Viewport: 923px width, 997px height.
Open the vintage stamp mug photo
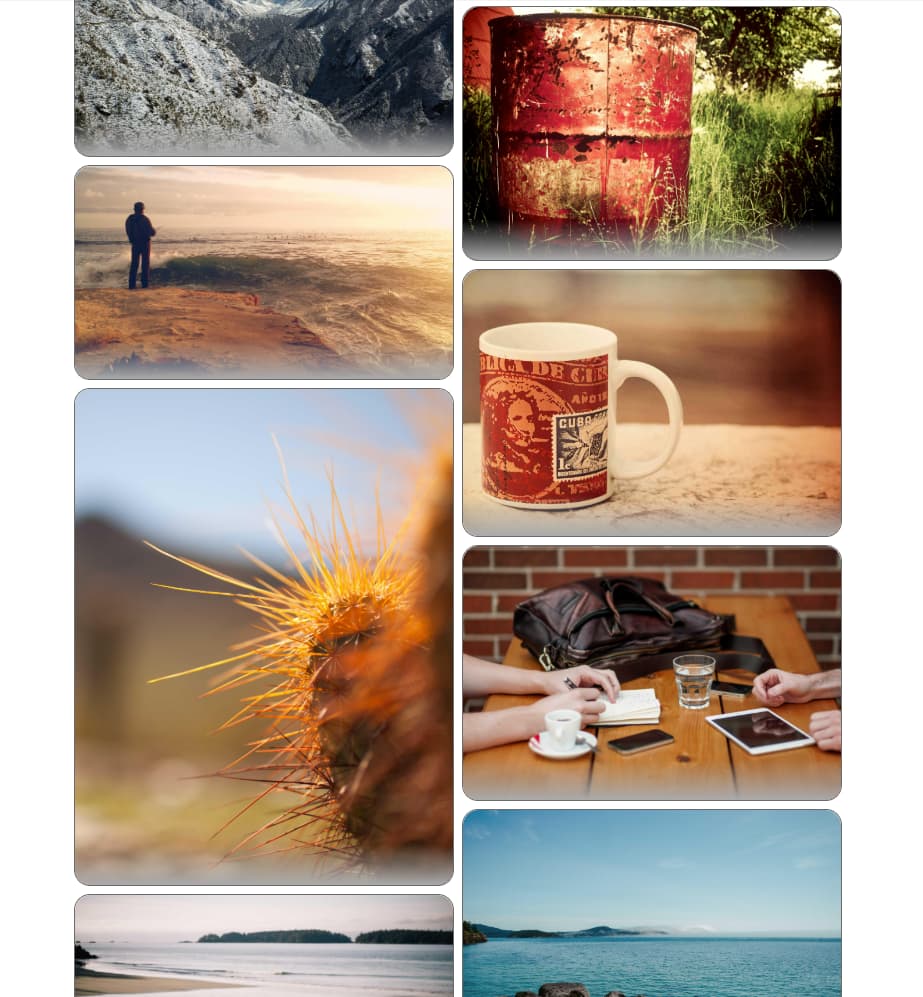click(651, 402)
